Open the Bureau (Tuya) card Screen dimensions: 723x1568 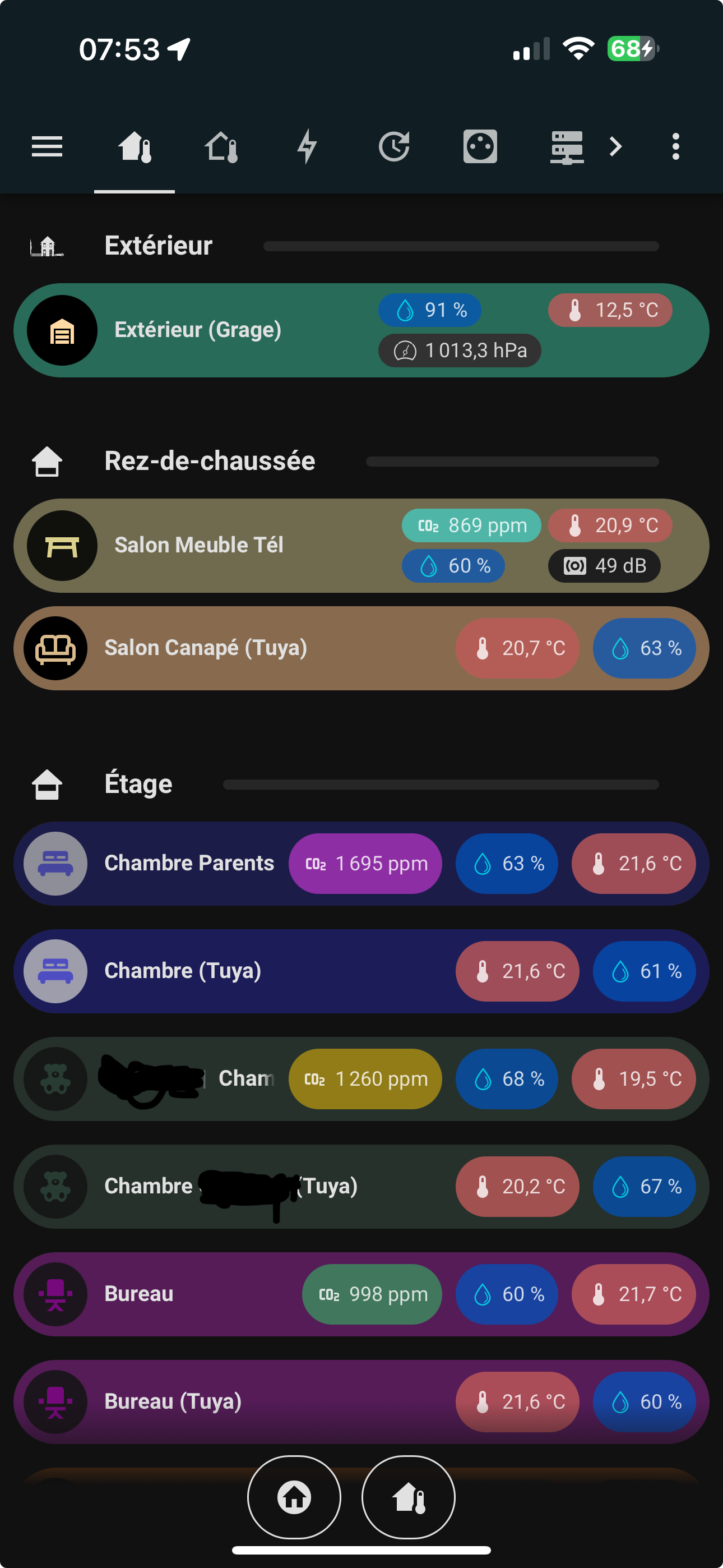click(x=361, y=1403)
